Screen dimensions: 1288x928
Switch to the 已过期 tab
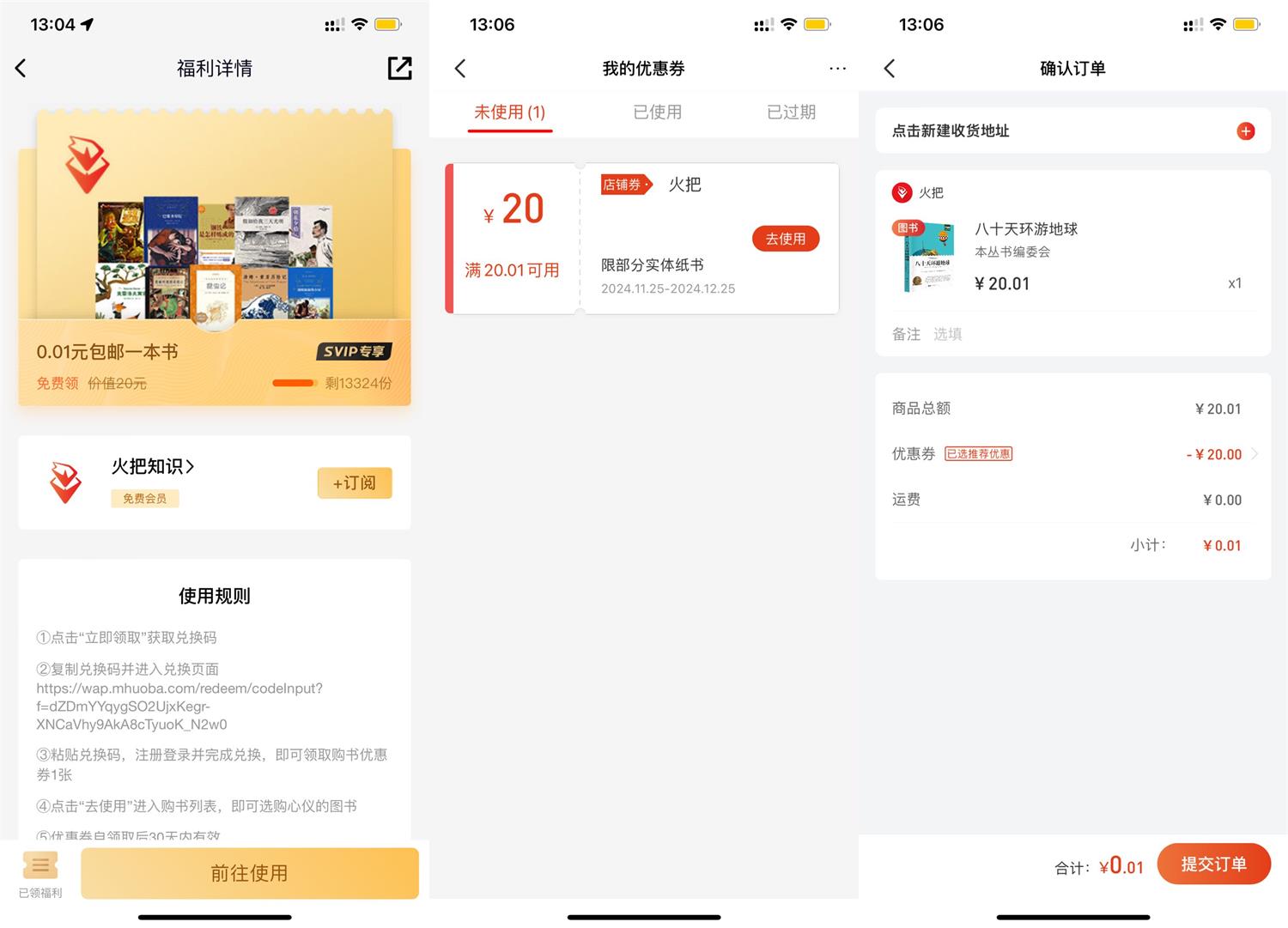pyautogui.click(x=791, y=112)
